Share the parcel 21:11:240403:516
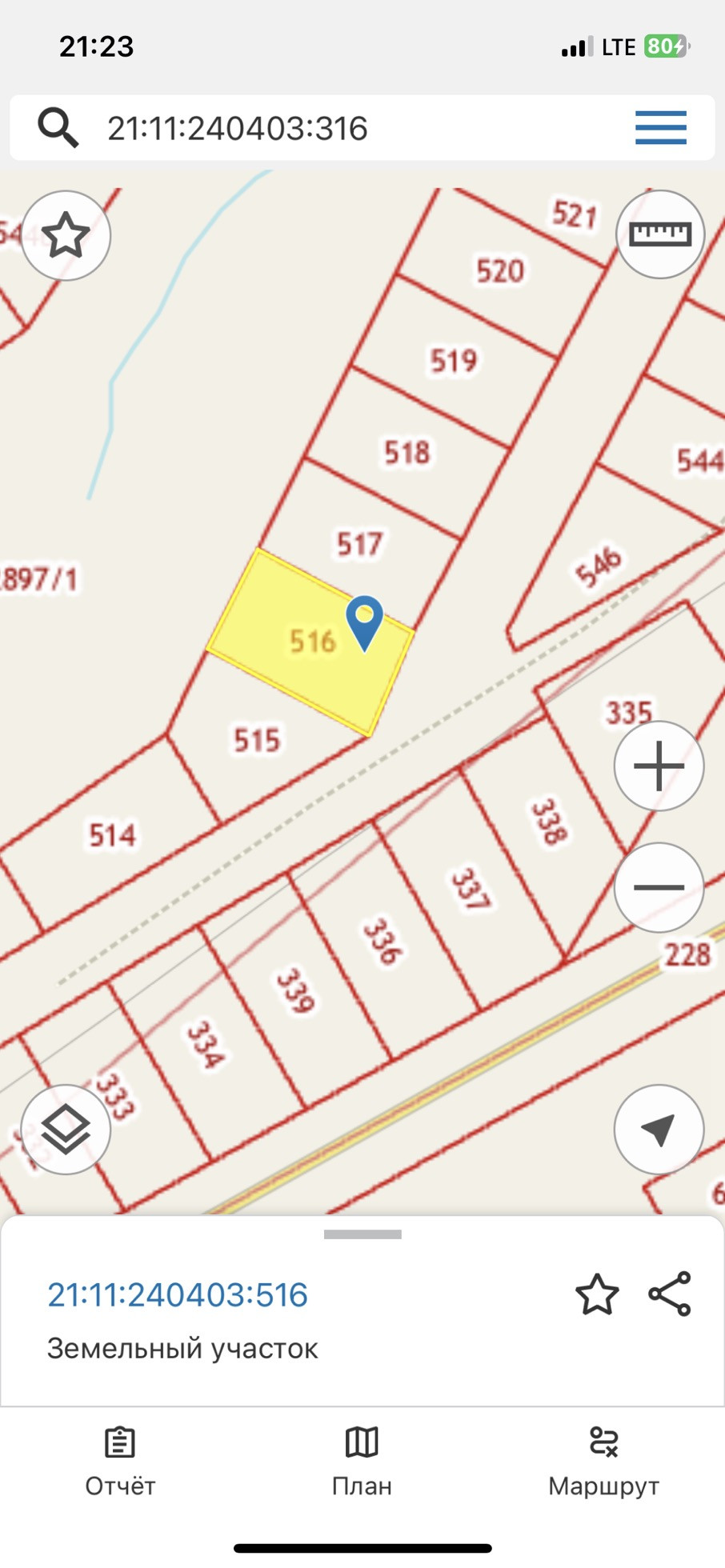The width and height of the screenshot is (725, 1568). click(x=670, y=1294)
